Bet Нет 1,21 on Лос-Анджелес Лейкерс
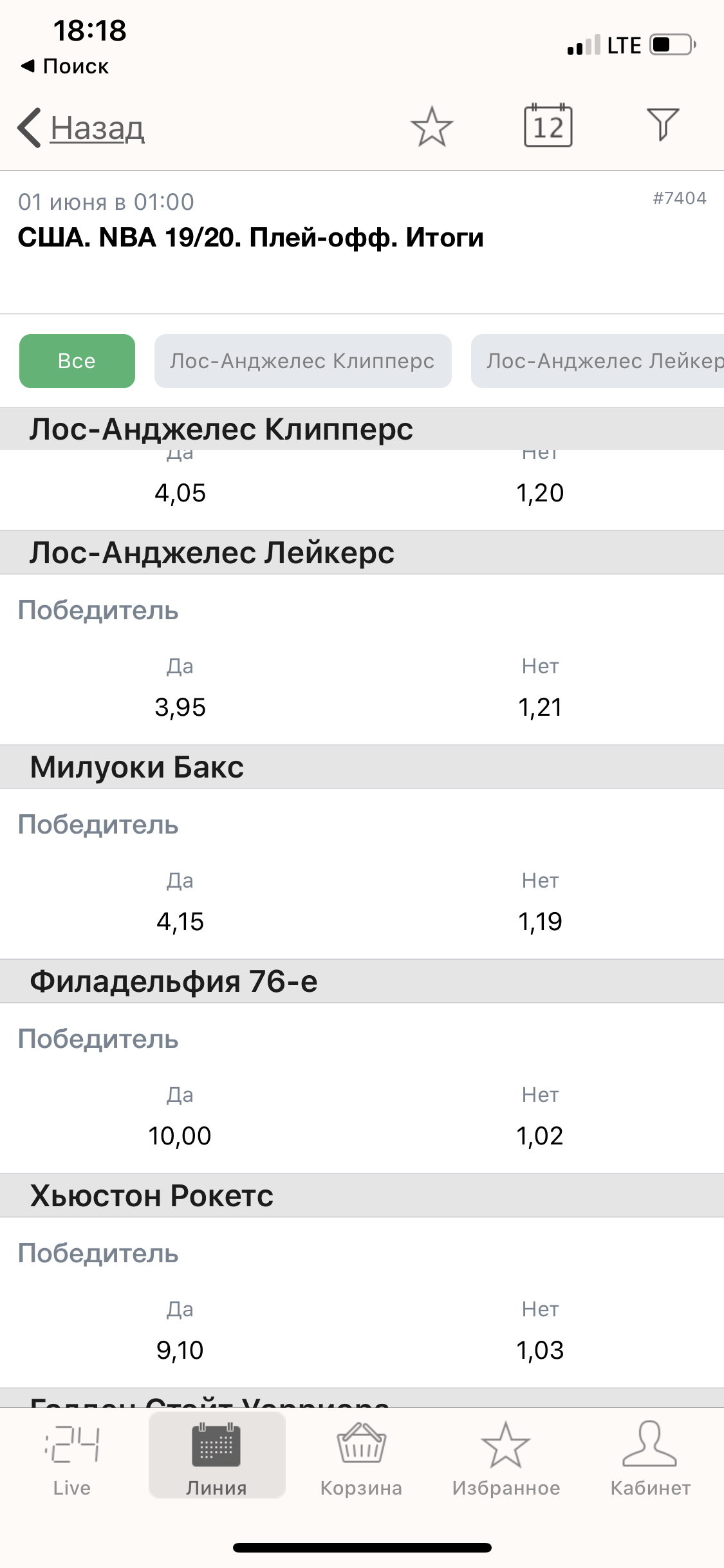 tap(540, 690)
